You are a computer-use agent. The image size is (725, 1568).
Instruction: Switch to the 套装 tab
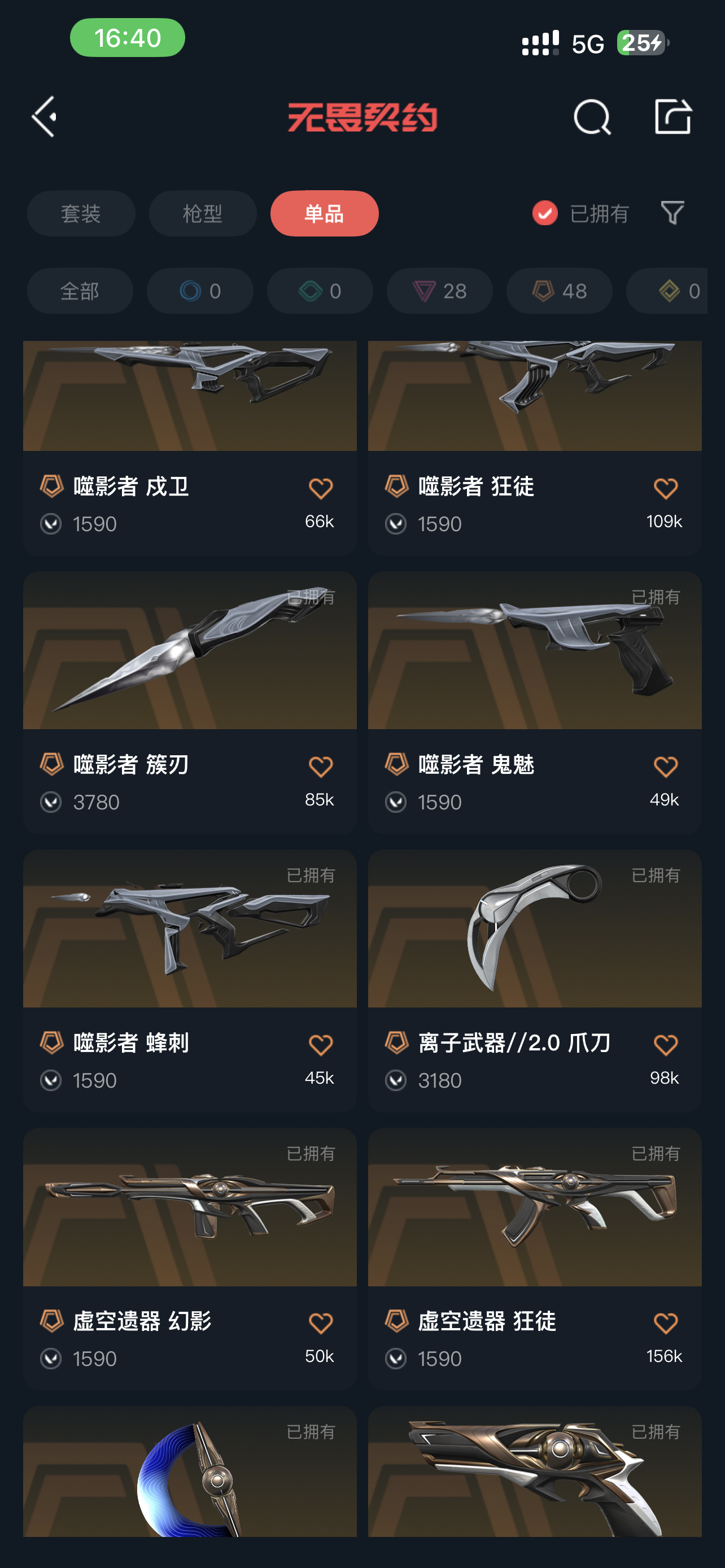[x=81, y=214]
